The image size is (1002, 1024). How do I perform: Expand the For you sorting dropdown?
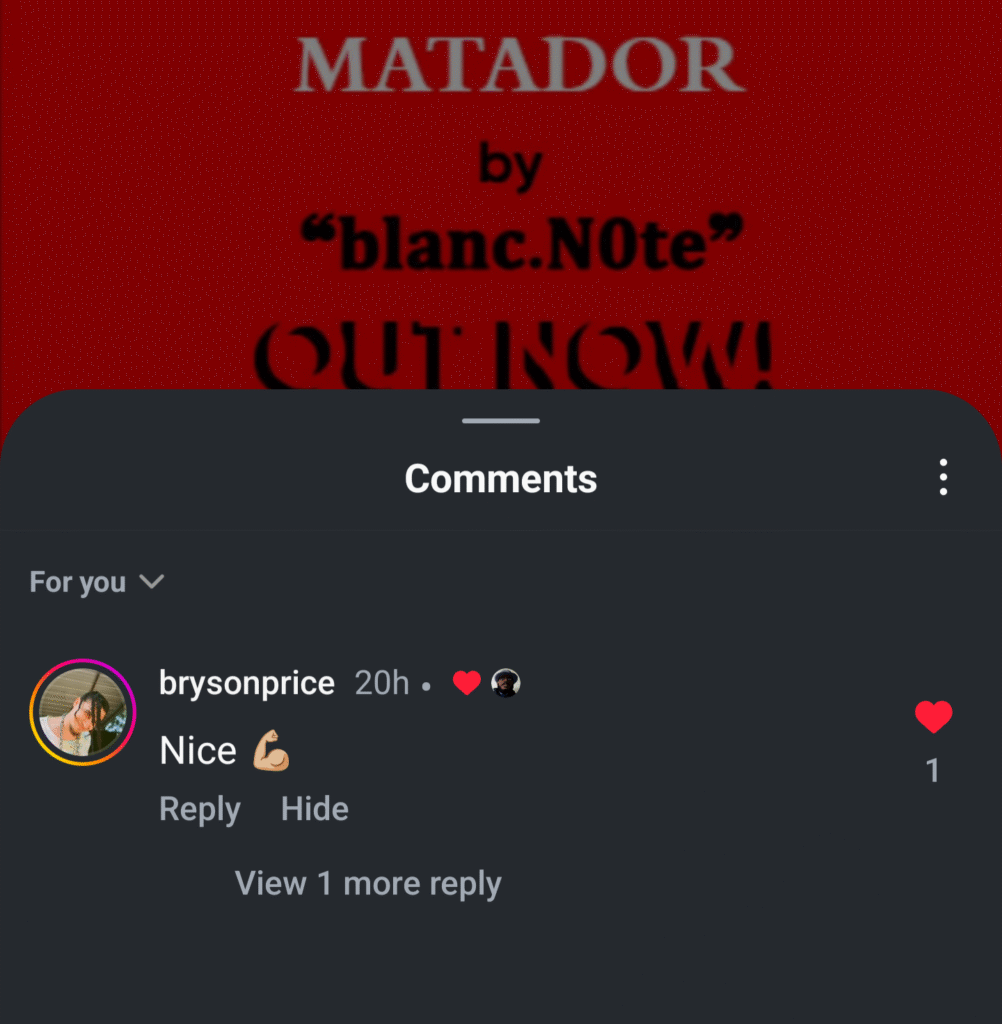[97, 582]
